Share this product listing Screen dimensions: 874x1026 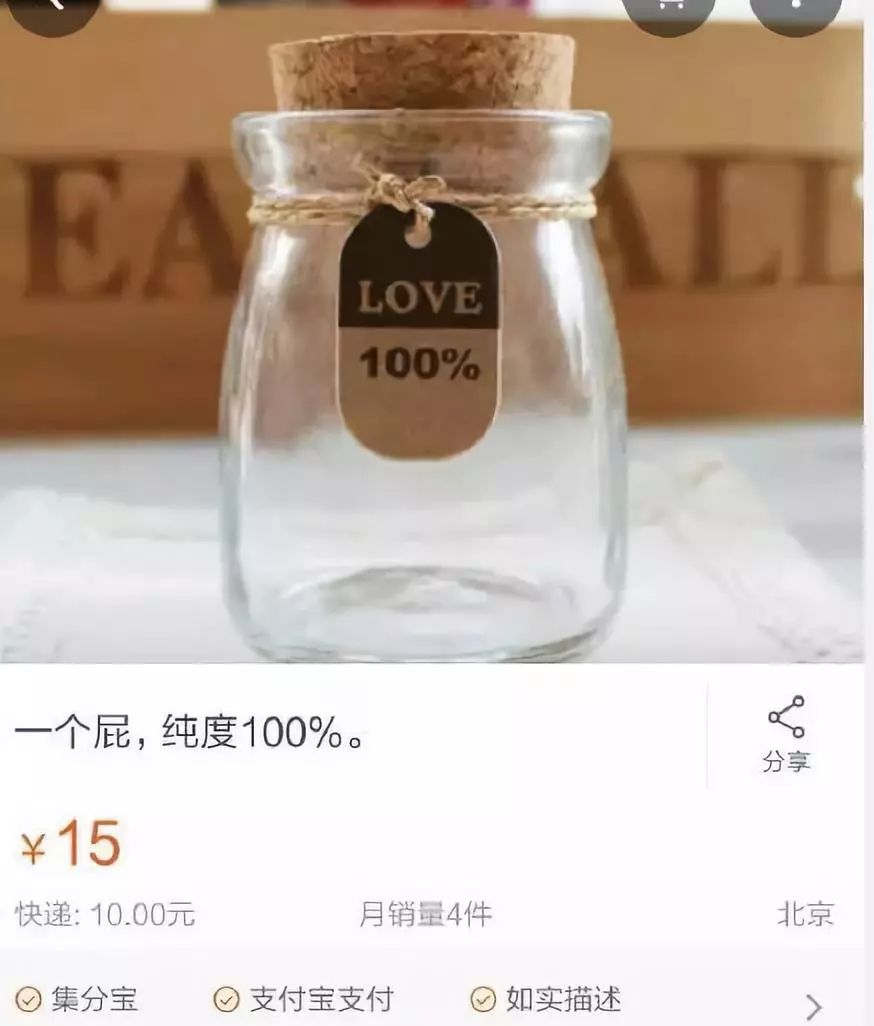[x=786, y=733]
